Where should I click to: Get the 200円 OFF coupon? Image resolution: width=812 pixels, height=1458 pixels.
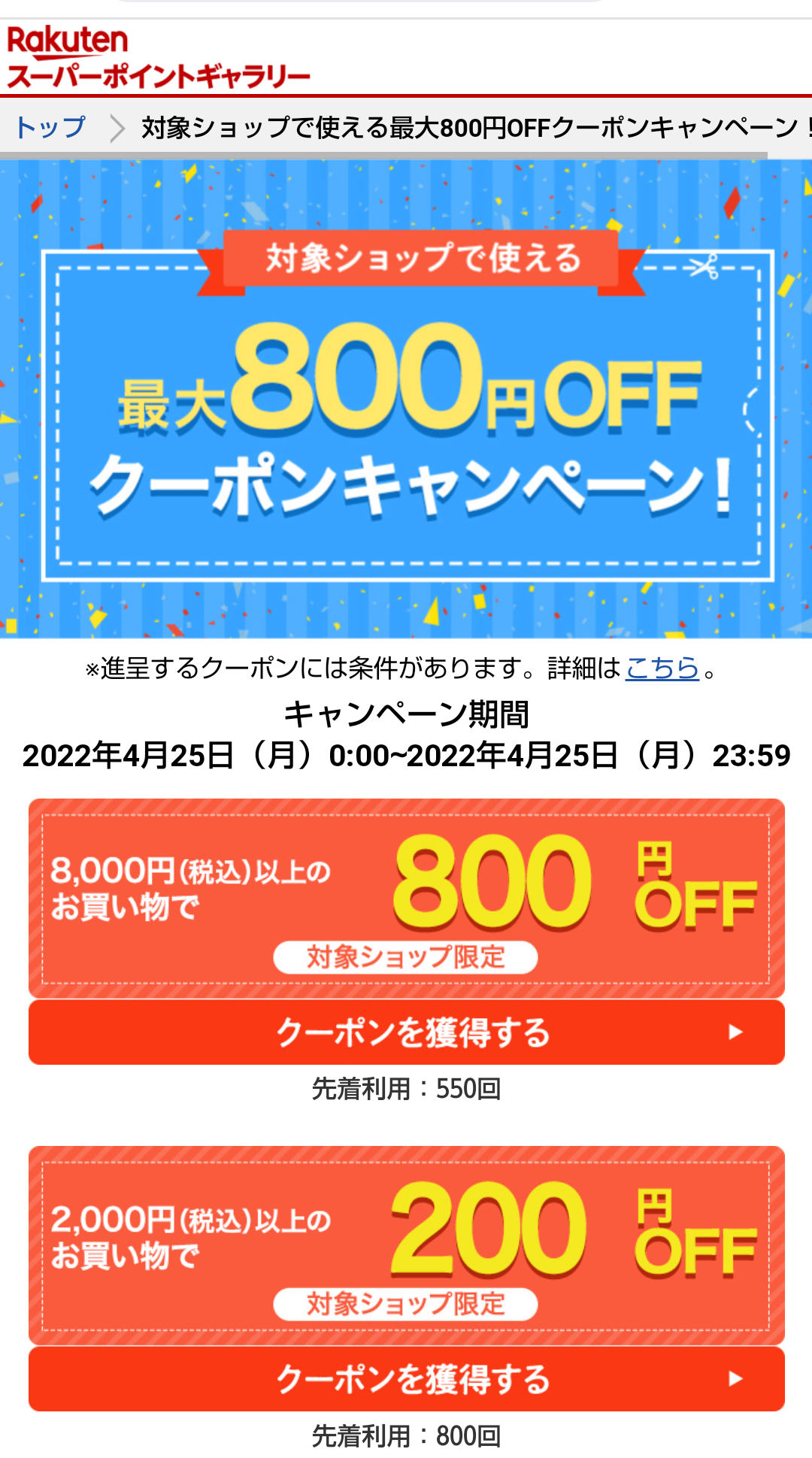pos(406,1379)
